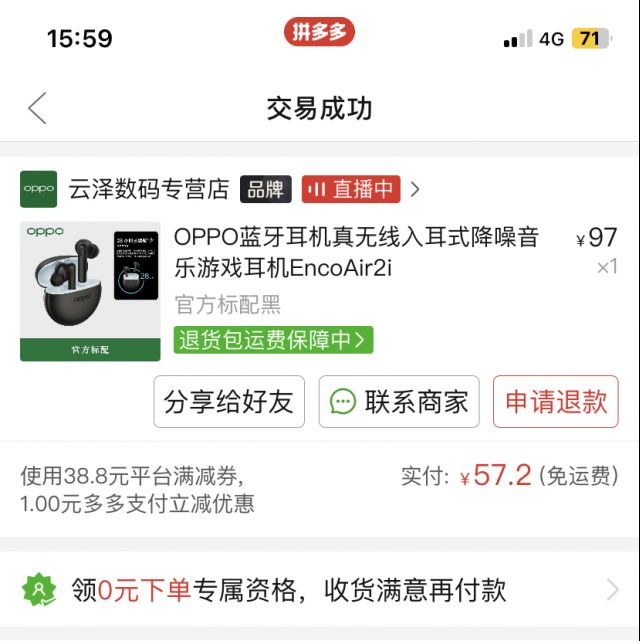Screen dimensions: 640x641
Task: Return to the 拼多多 app via status pill
Action: click(x=319, y=32)
